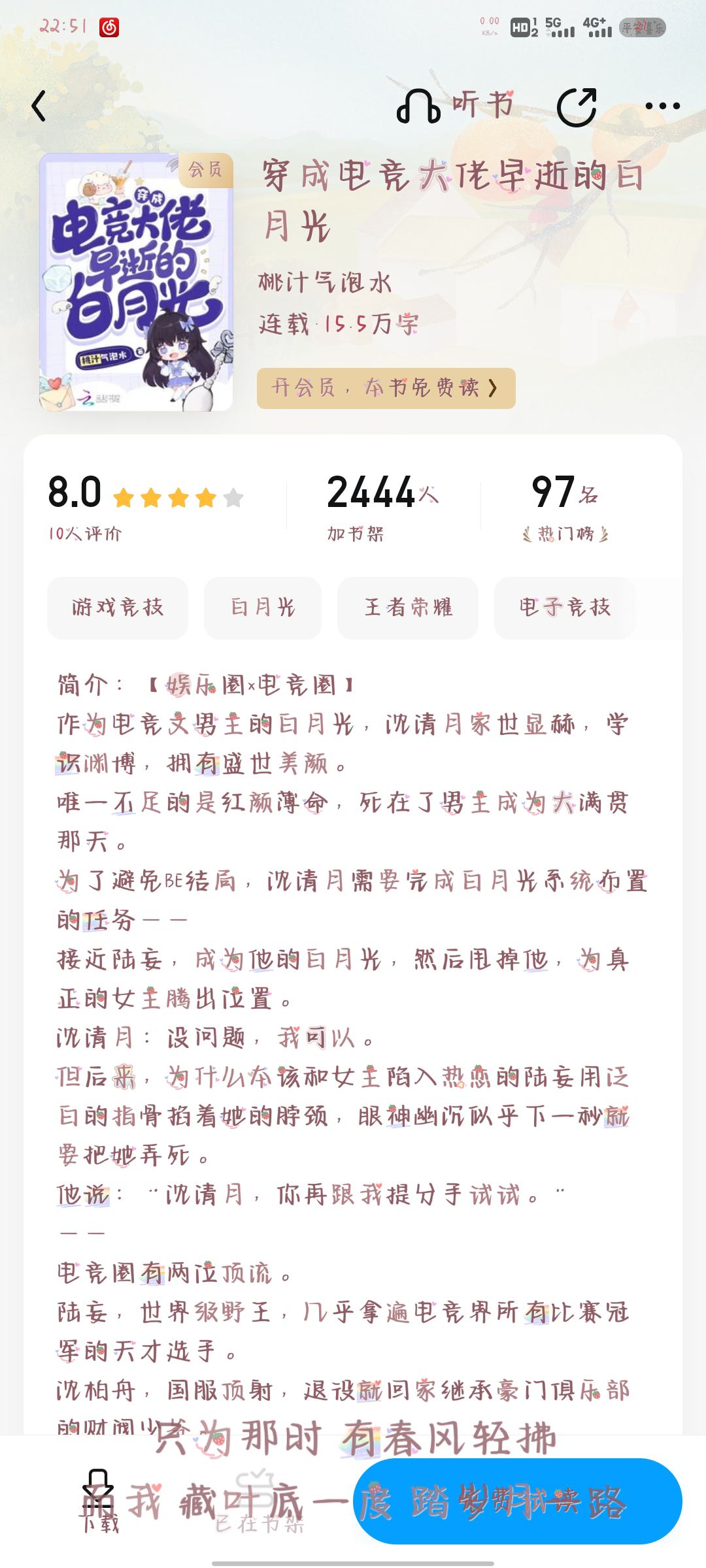Screen dimensions: 706x1568
Task: Tap 听书 to listen to this book
Action: 455,106
